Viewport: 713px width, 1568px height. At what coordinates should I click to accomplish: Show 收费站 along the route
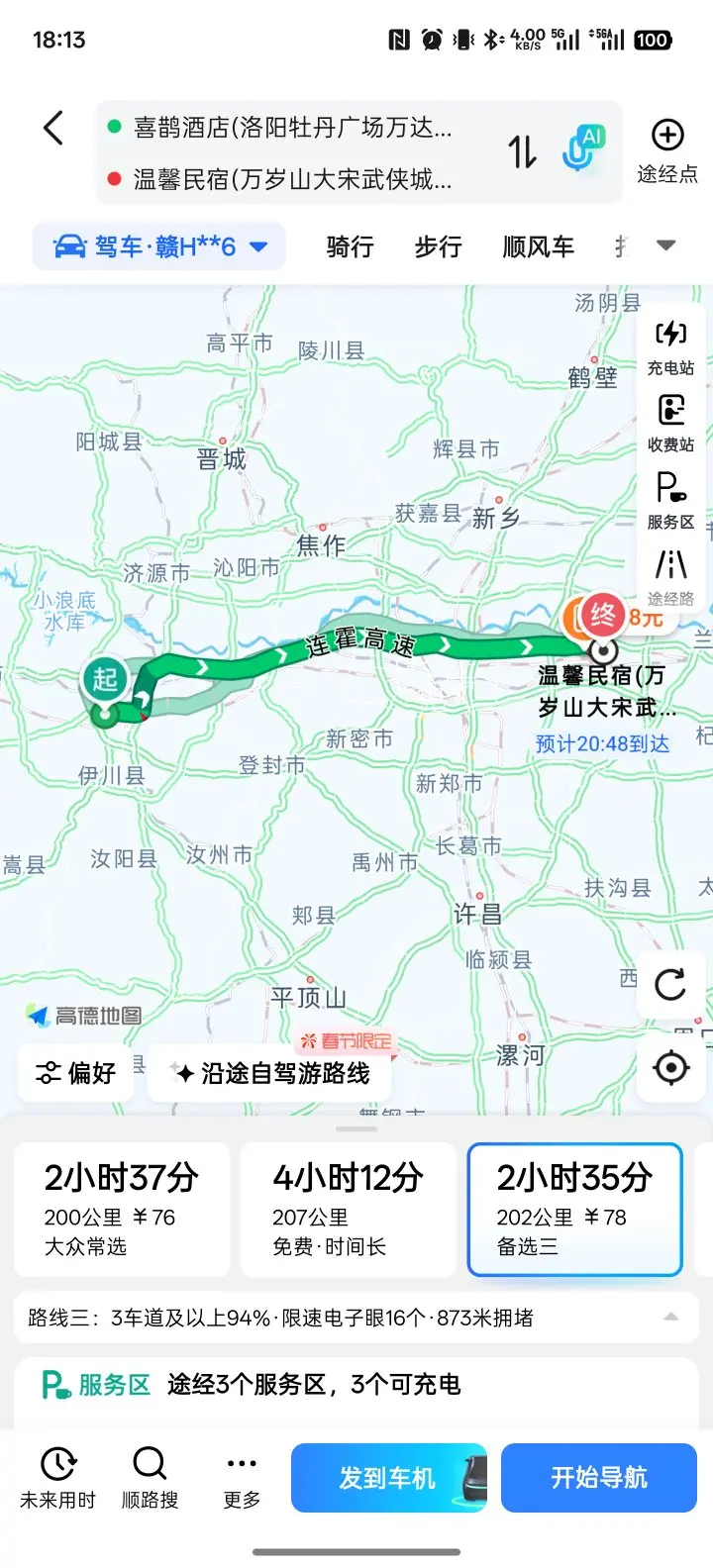coord(670,423)
